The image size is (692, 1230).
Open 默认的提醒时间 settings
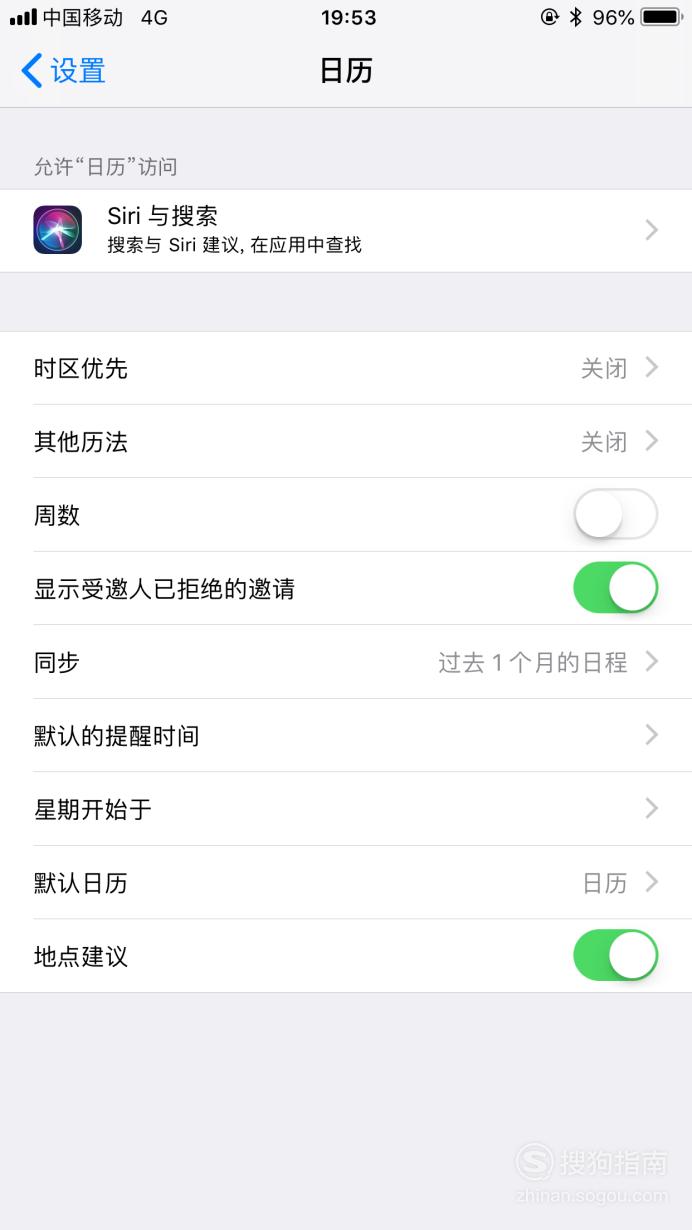pos(346,735)
